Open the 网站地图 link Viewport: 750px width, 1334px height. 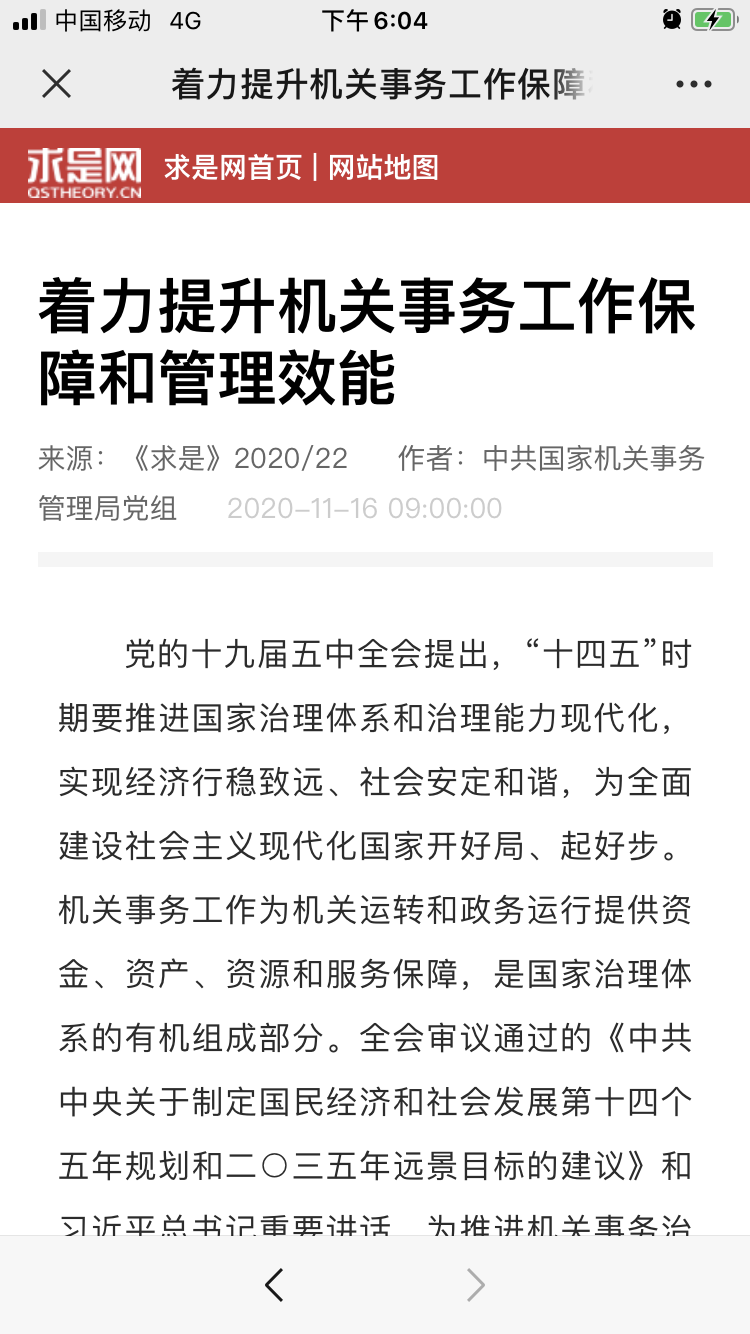click(x=384, y=167)
